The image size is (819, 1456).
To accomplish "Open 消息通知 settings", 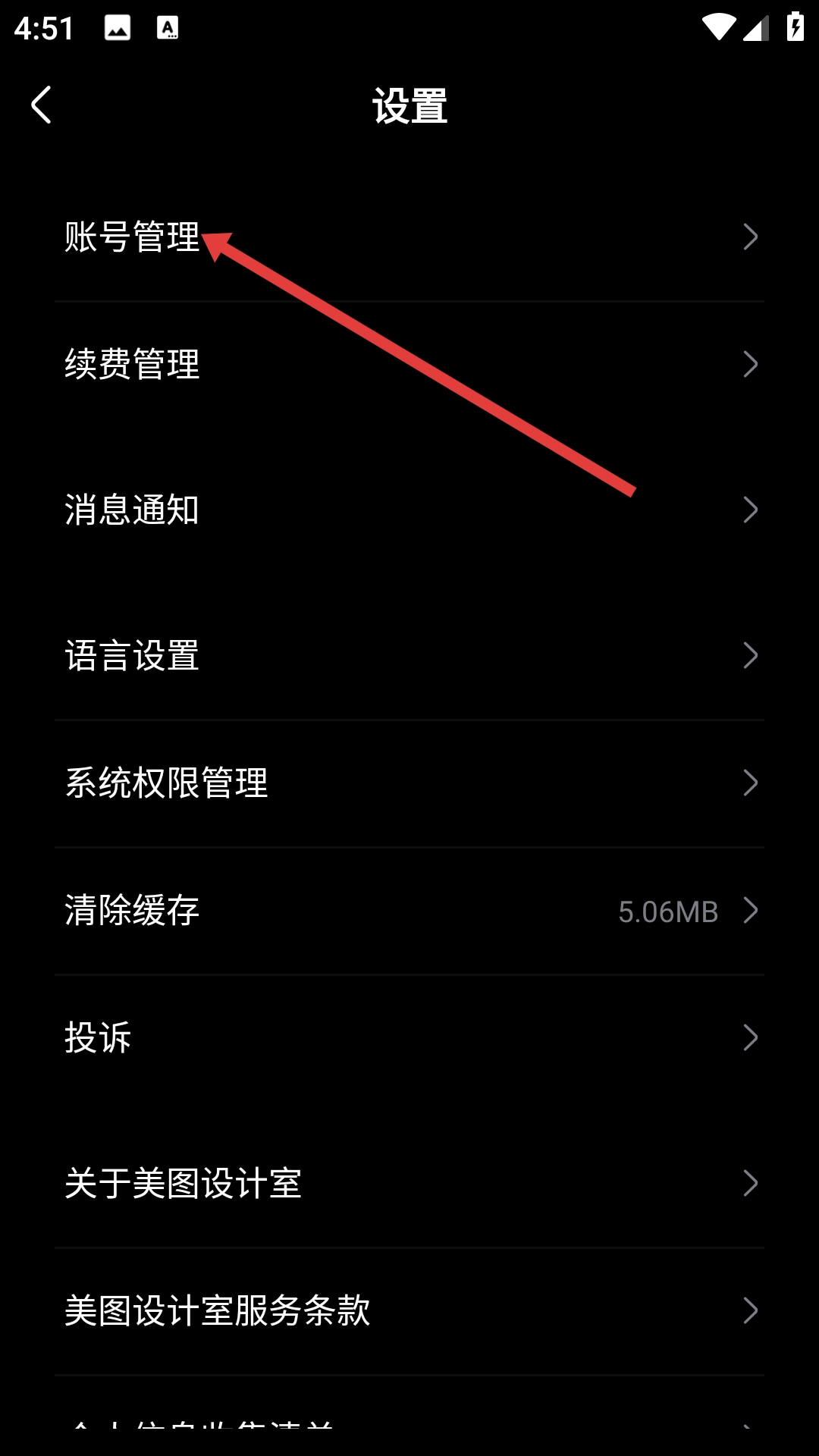I will point(409,510).
